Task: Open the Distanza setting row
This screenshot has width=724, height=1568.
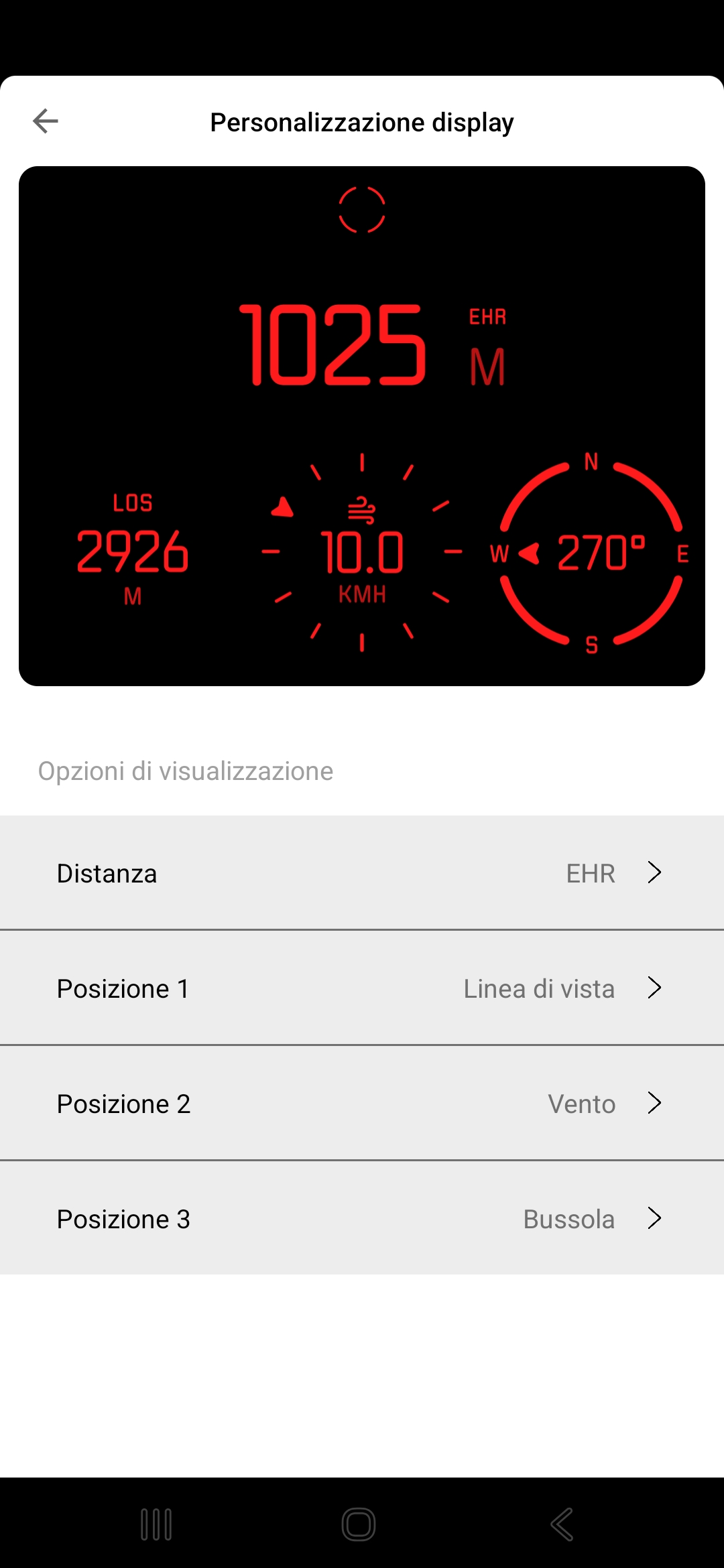Action: pos(362,872)
